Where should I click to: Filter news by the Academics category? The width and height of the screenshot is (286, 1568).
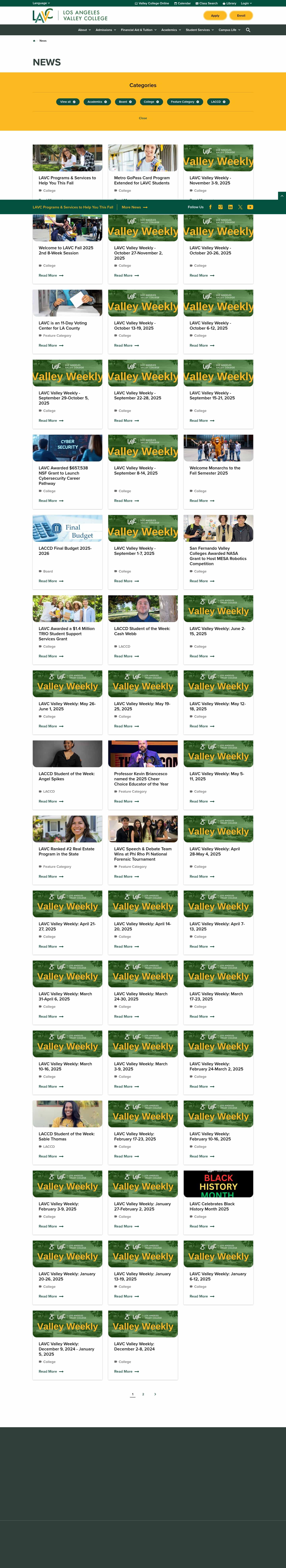click(96, 102)
